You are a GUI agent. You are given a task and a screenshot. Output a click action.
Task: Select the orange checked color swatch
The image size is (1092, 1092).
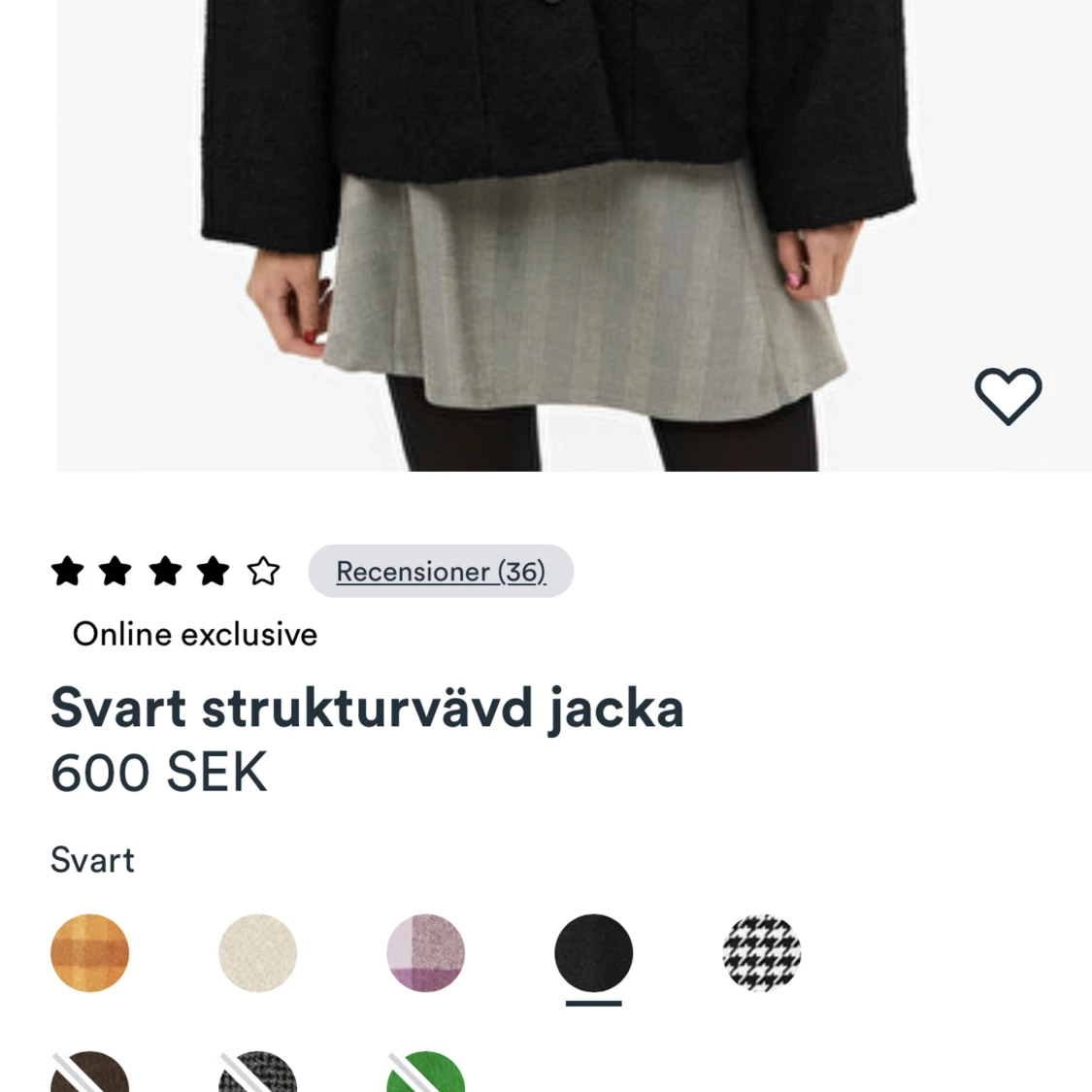pos(90,953)
